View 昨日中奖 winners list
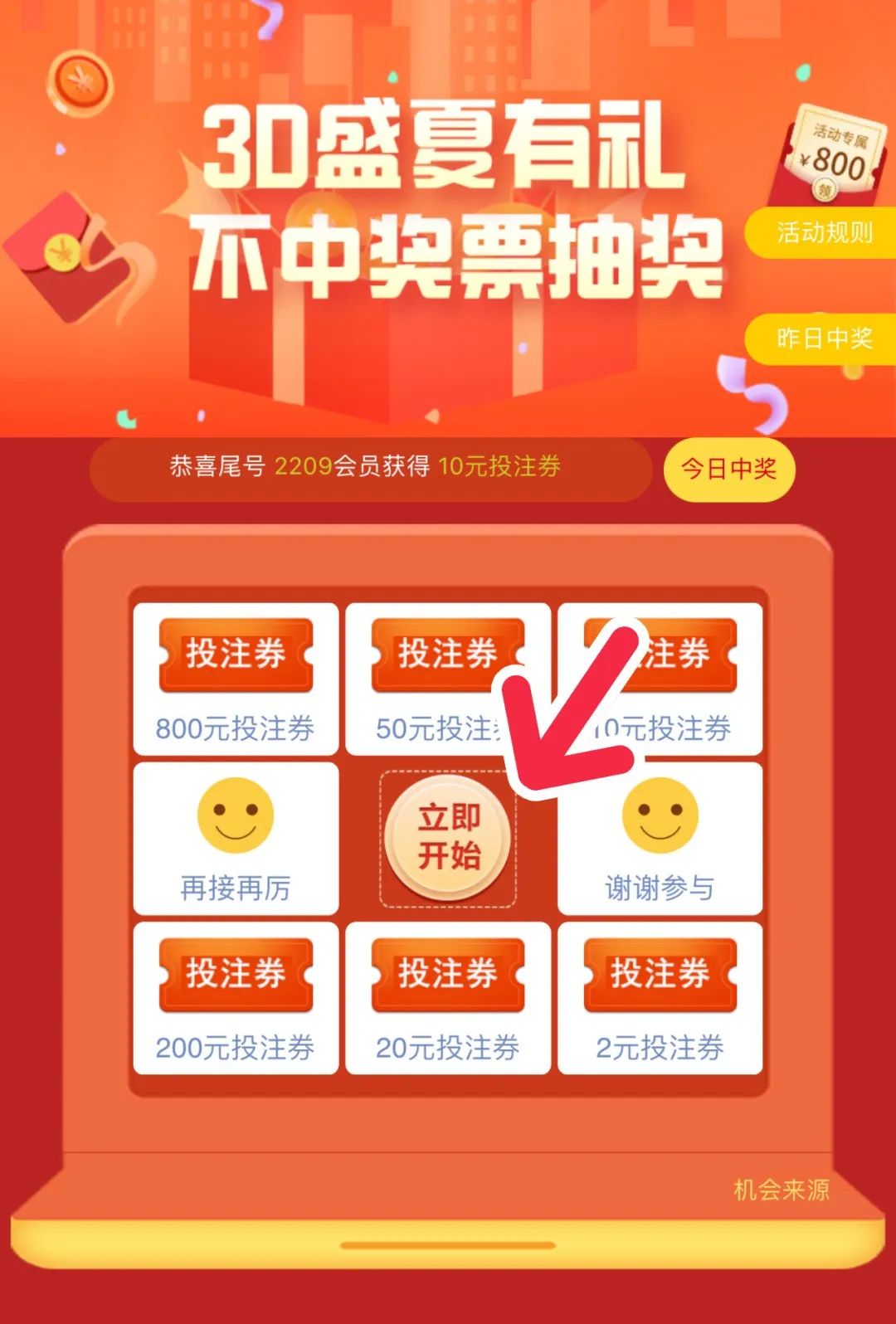The image size is (896, 1324). [x=823, y=338]
